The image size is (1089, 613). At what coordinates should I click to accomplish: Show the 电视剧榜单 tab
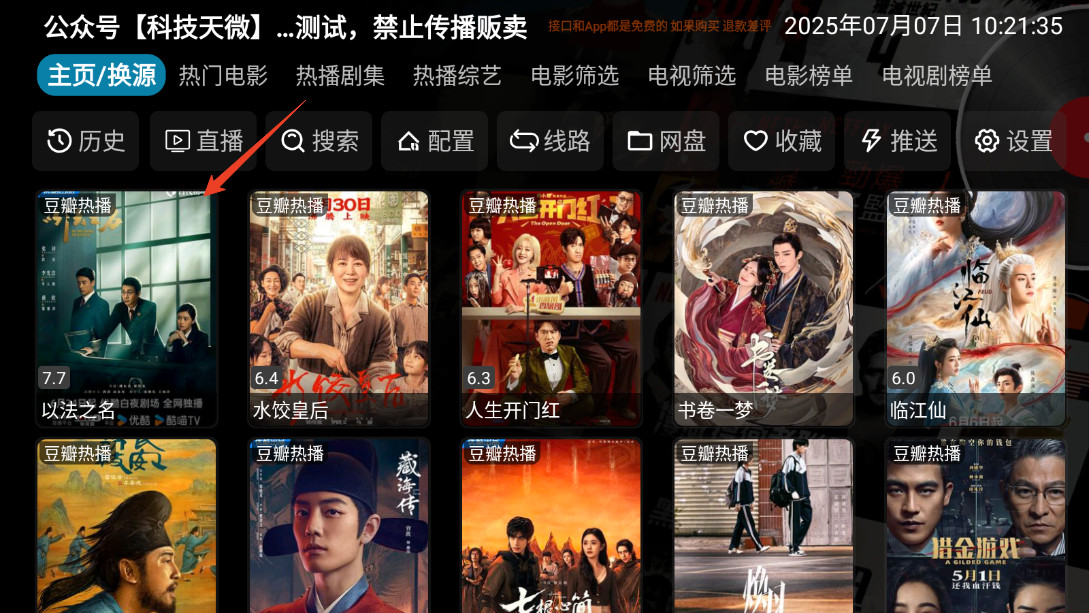pos(936,76)
